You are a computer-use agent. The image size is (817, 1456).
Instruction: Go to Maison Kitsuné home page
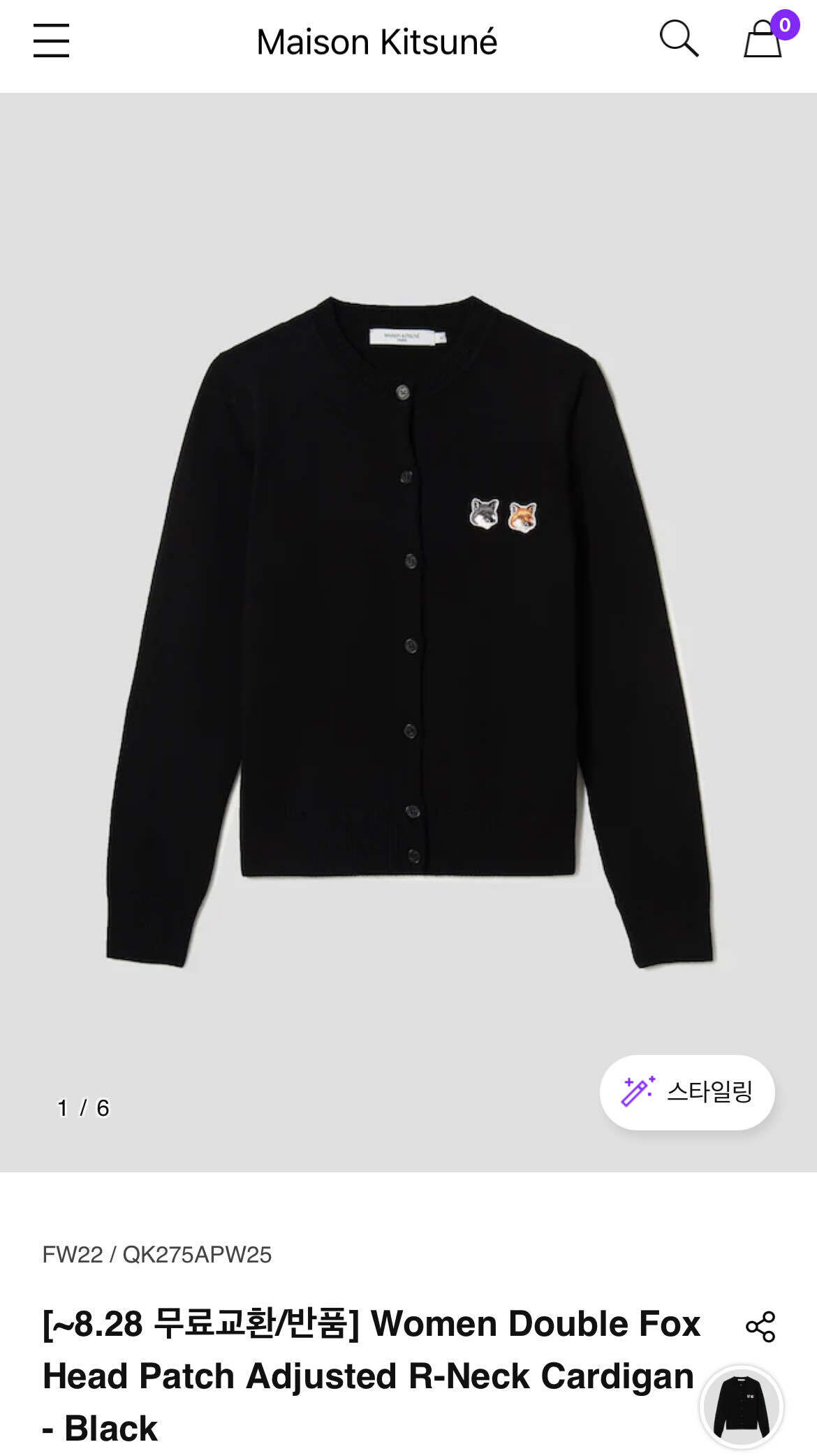click(376, 42)
